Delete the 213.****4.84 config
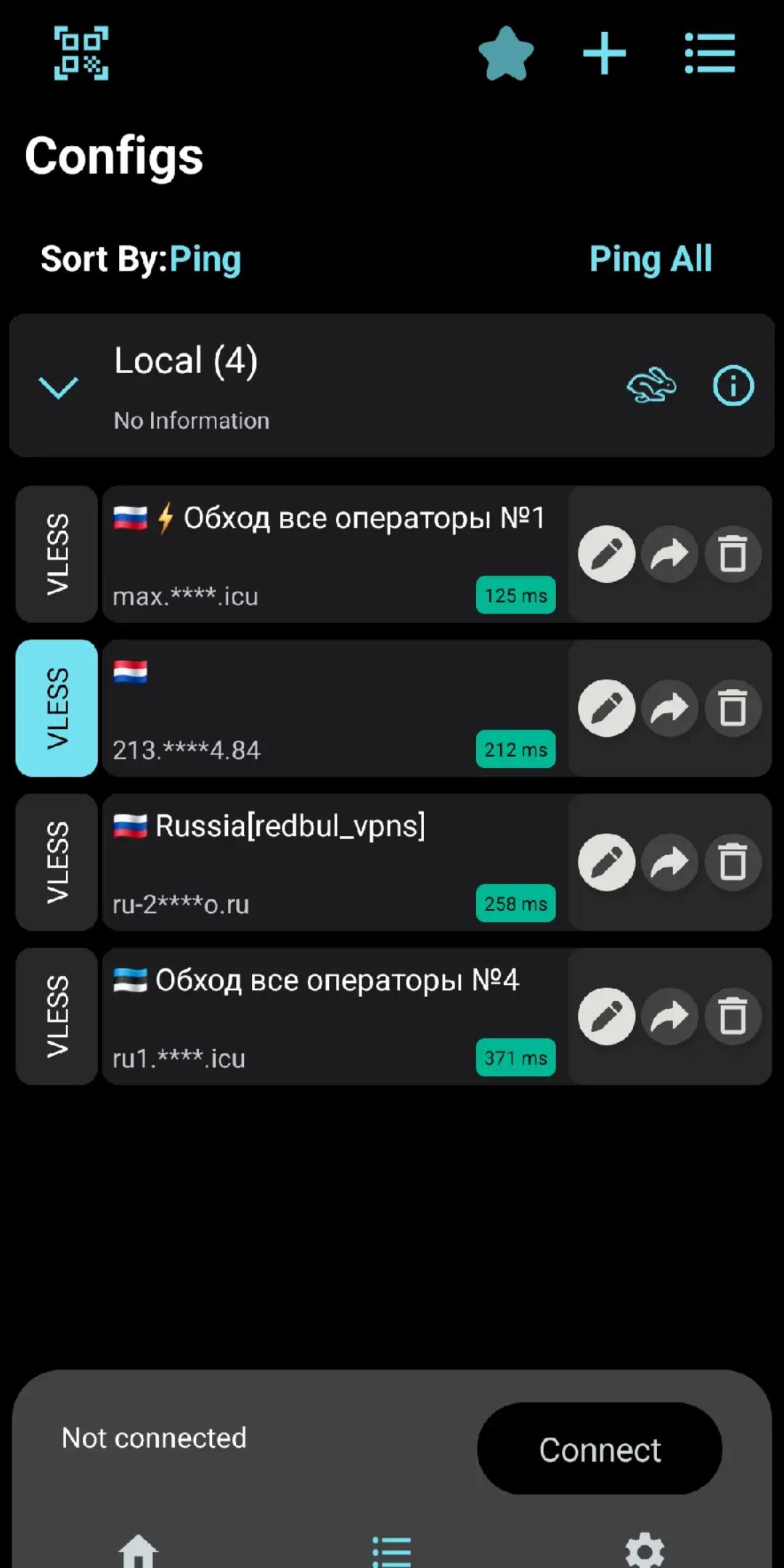The width and height of the screenshot is (784, 1568). 732,708
